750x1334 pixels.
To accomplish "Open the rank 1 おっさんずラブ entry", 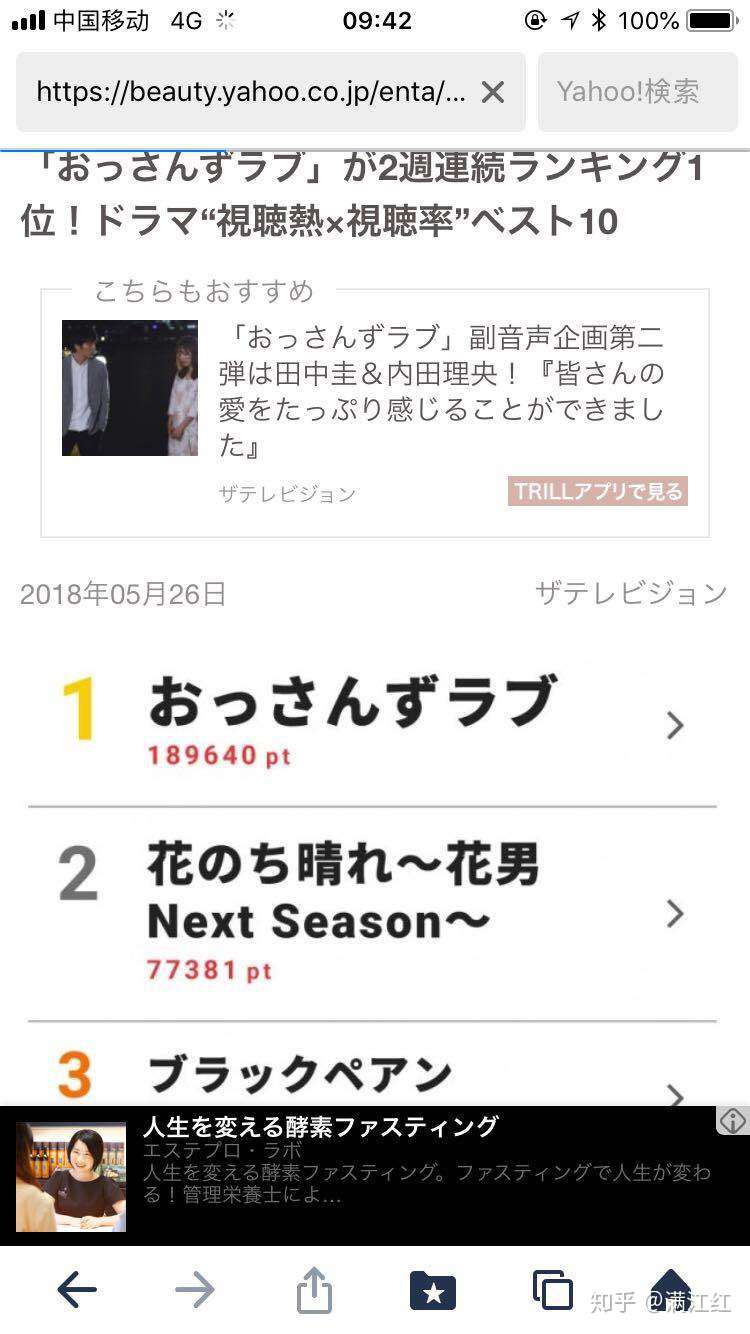I will tap(372, 723).
